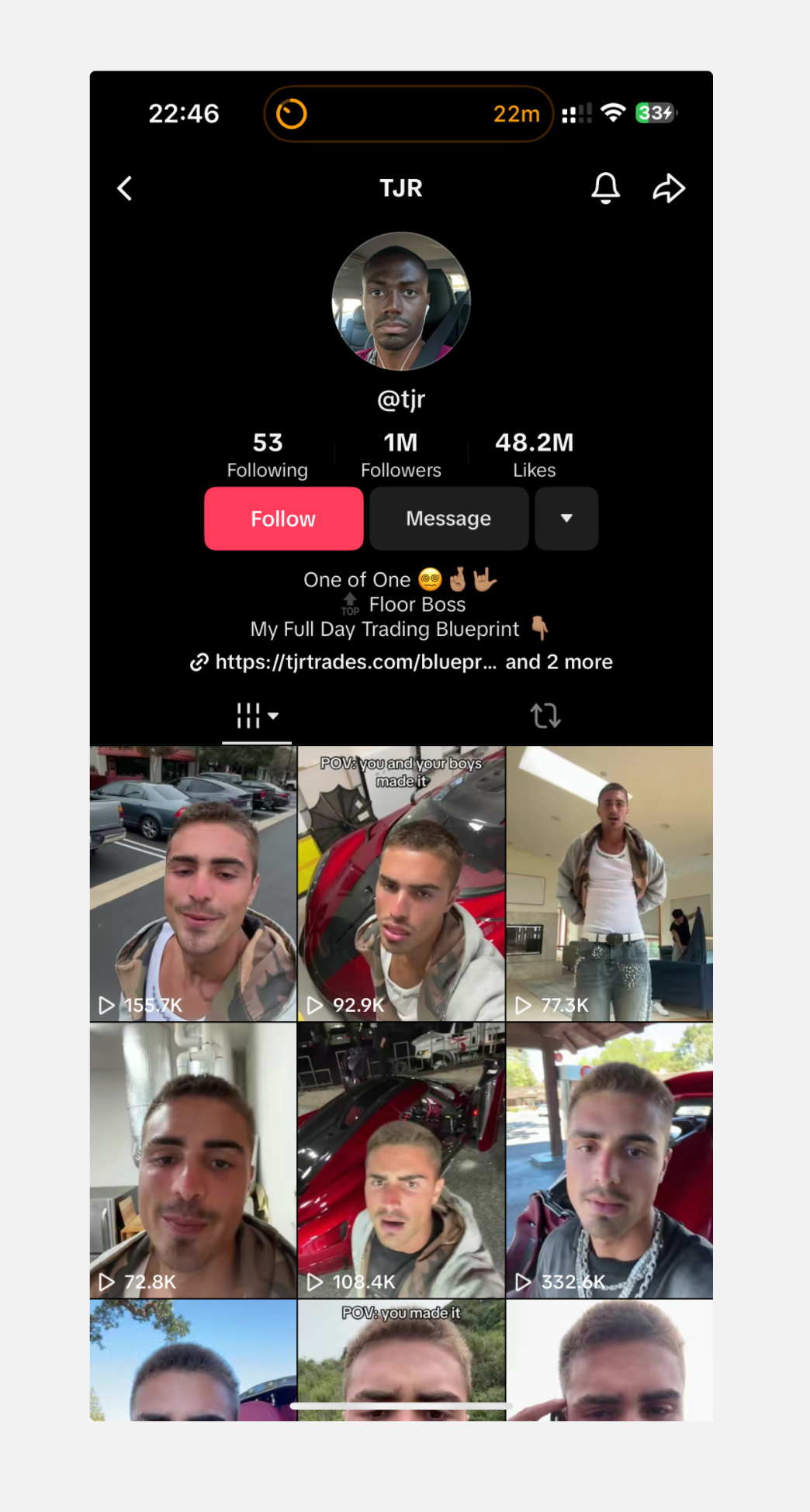
Task: Open the 'you and your boys made it' video
Action: (401, 883)
